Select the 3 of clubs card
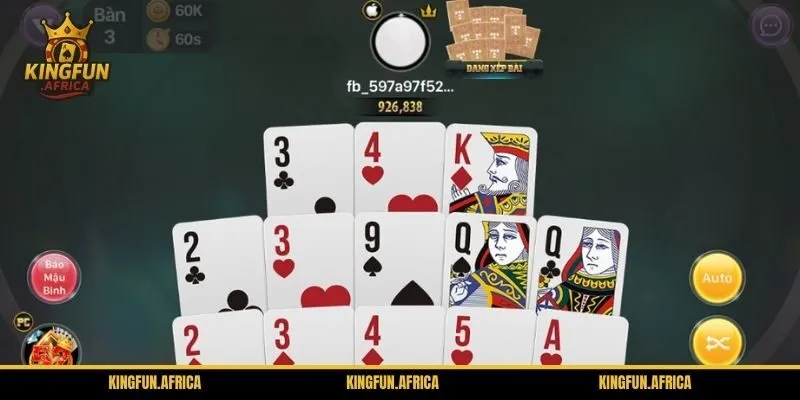This screenshot has width=800, height=400. coord(307,168)
